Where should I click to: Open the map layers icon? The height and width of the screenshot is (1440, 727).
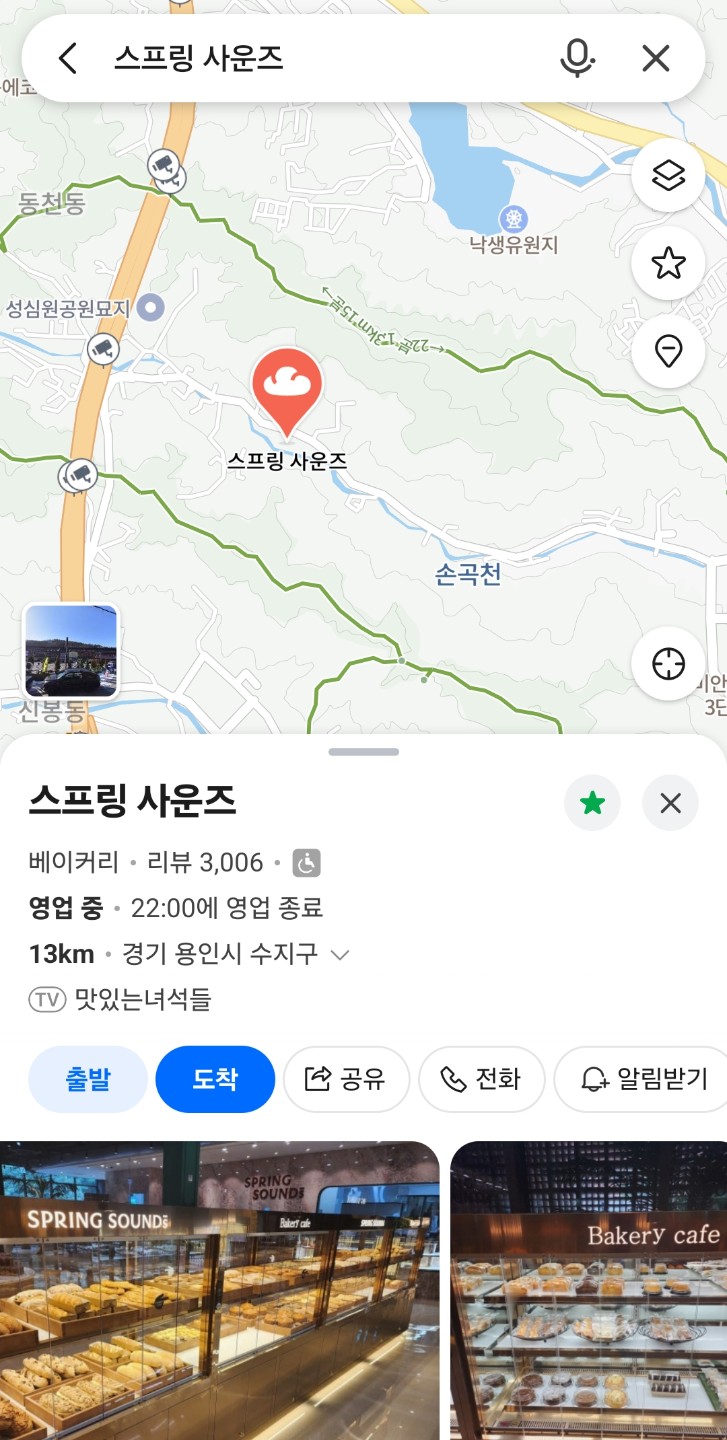668,174
